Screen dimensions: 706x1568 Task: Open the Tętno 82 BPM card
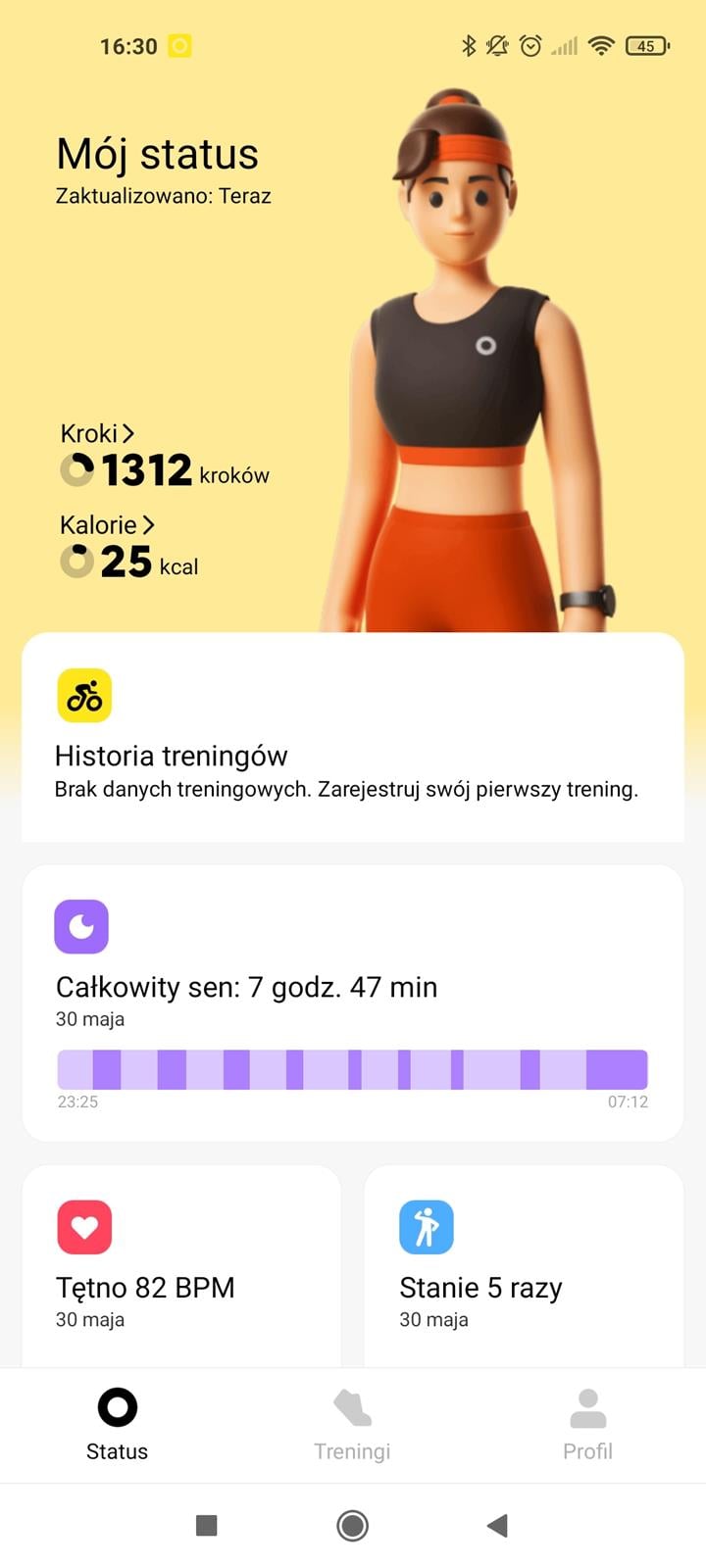tap(181, 1266)
